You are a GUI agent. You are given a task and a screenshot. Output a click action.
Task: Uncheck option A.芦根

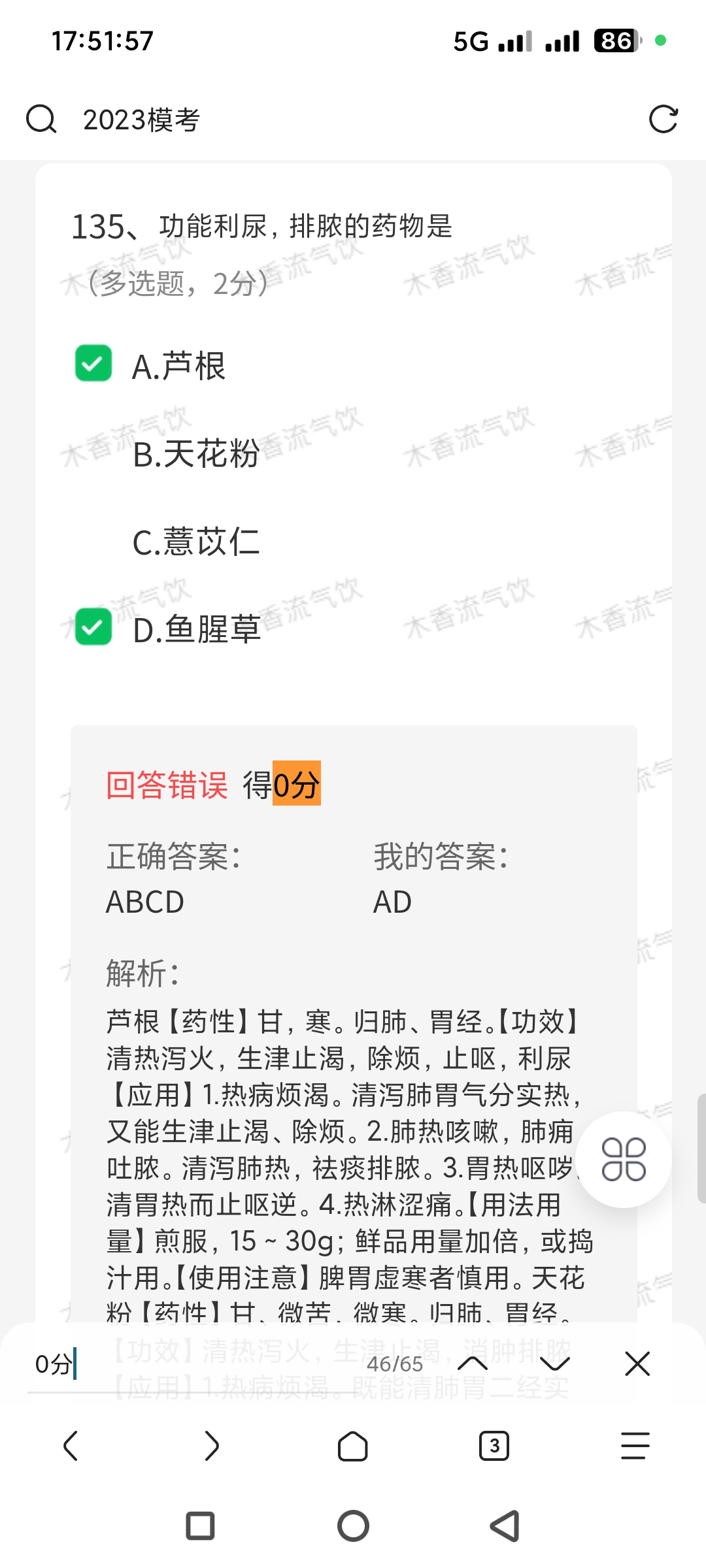click(93, 364)
